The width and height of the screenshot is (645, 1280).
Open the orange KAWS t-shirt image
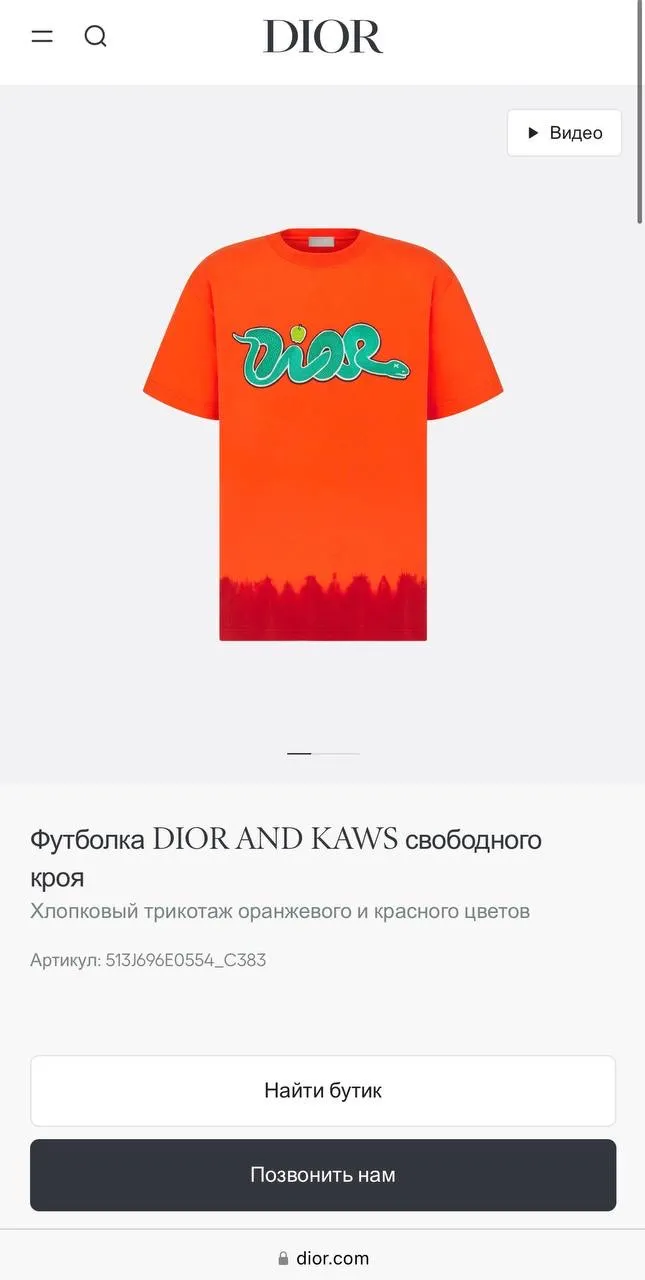click(323, 434)
